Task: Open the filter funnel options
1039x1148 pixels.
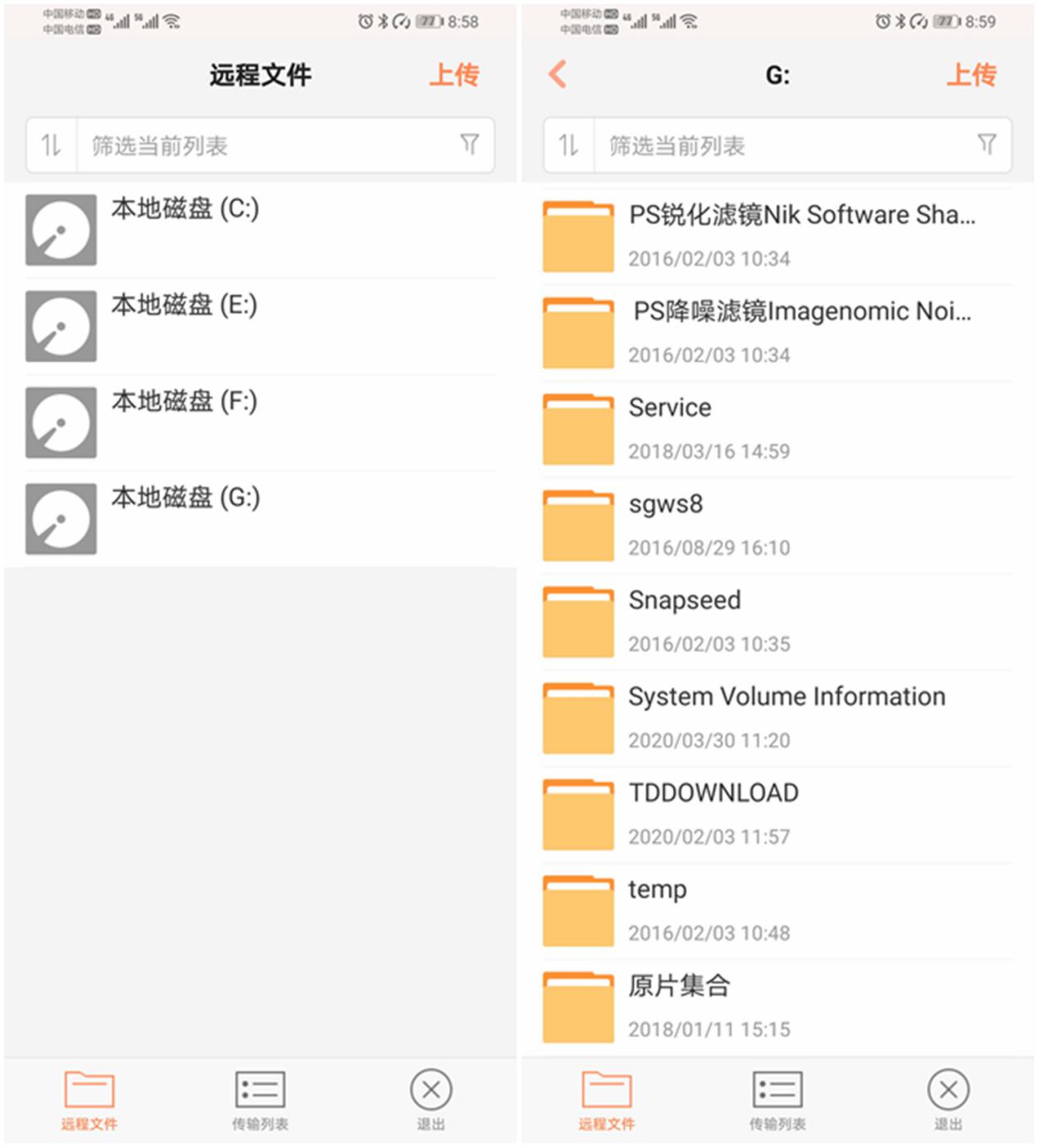Action: click(x=469, y=144)
